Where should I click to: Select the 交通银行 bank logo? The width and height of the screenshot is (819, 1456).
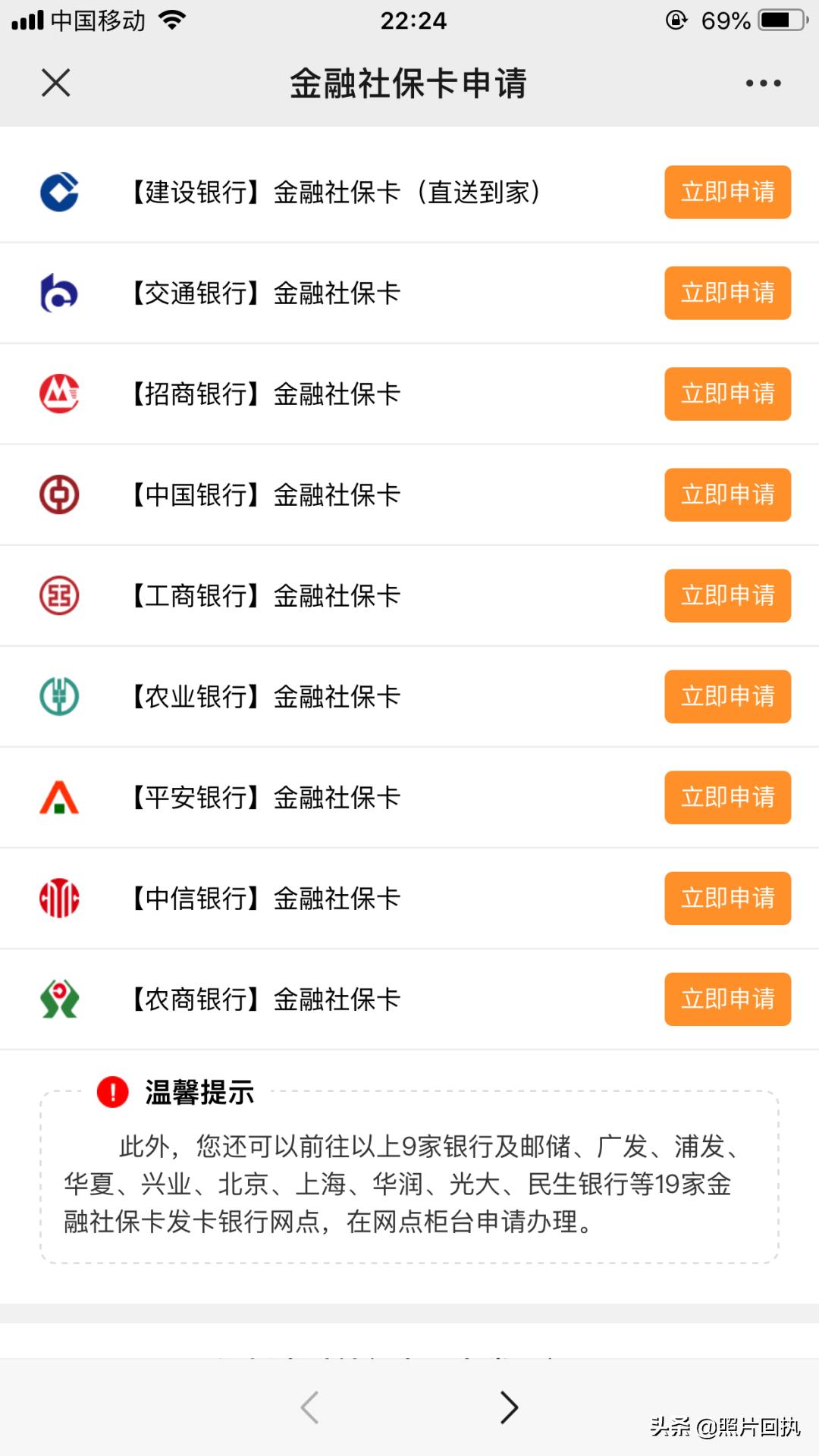click(57, 293)
